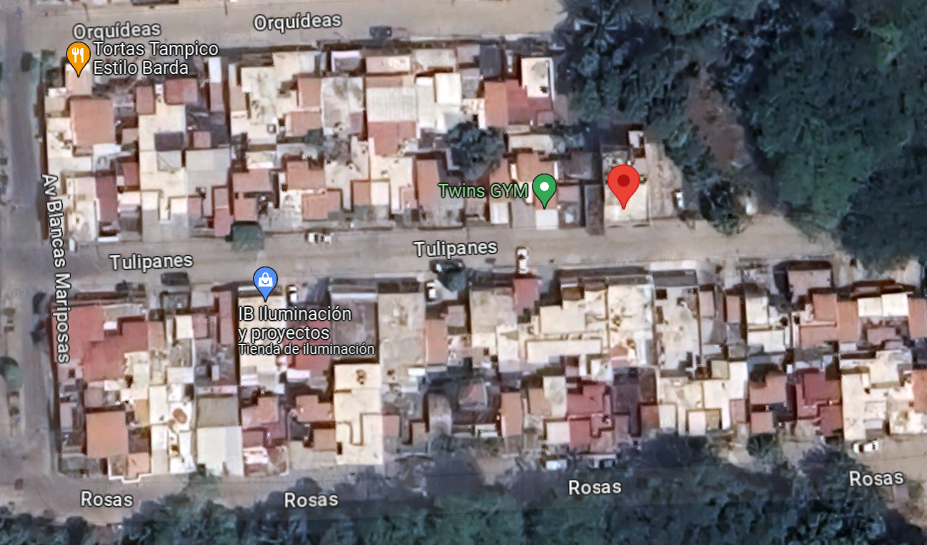Open the Tortas Tampico Estilo Barda restaurant marker
927x545 pixels.
click(x=78, y=57)
